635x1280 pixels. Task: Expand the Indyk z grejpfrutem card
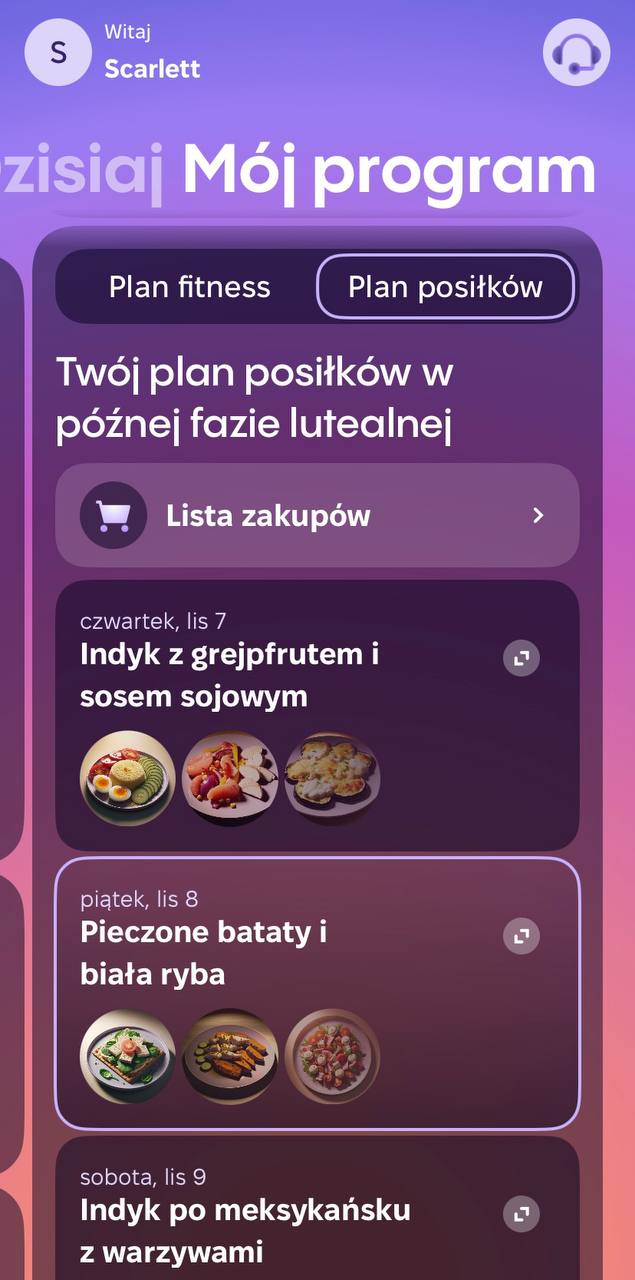(521, 658)
